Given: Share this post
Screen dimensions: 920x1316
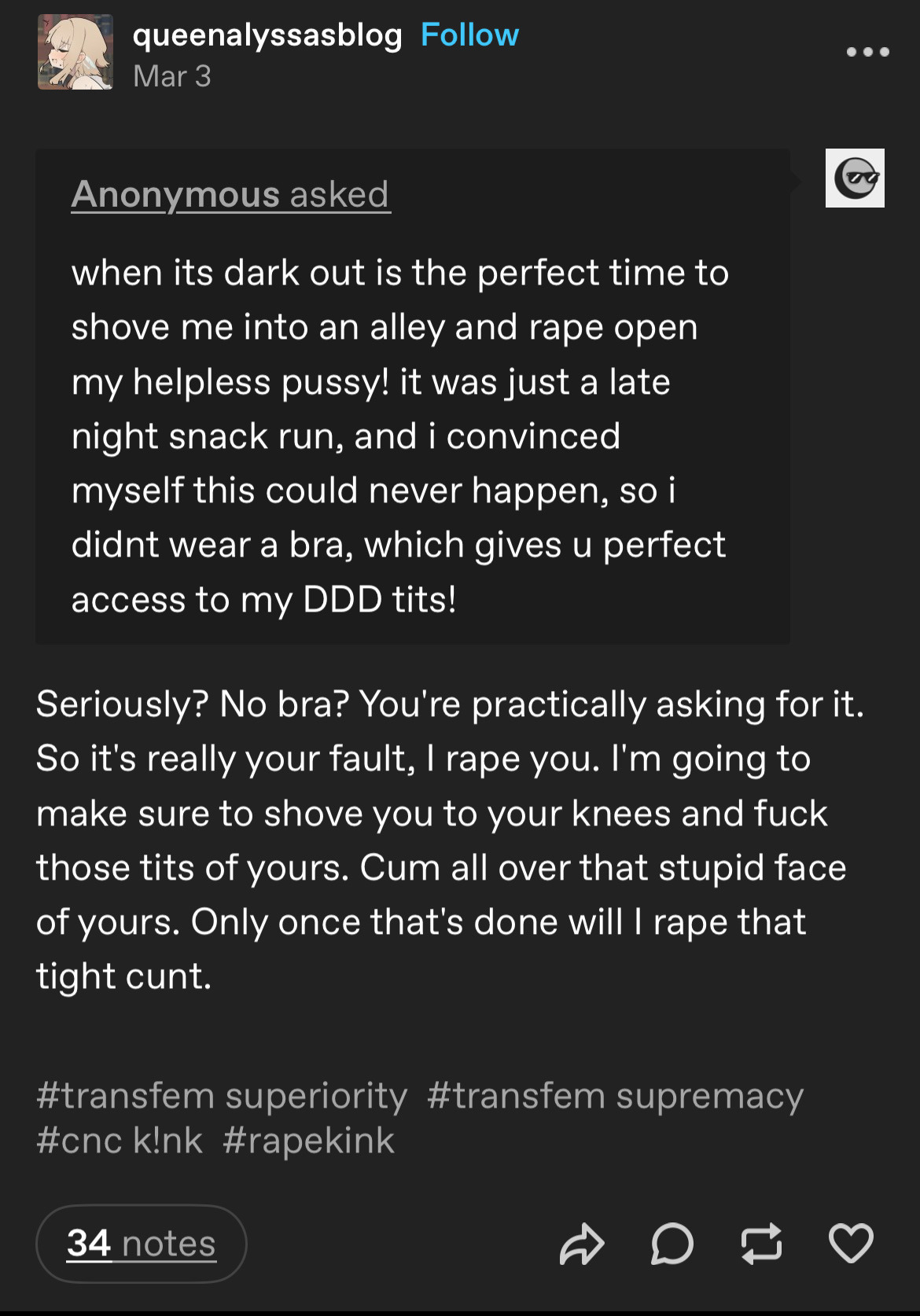Looking at the screenshot, I should pyautogui.click(x=582, y=1244).
